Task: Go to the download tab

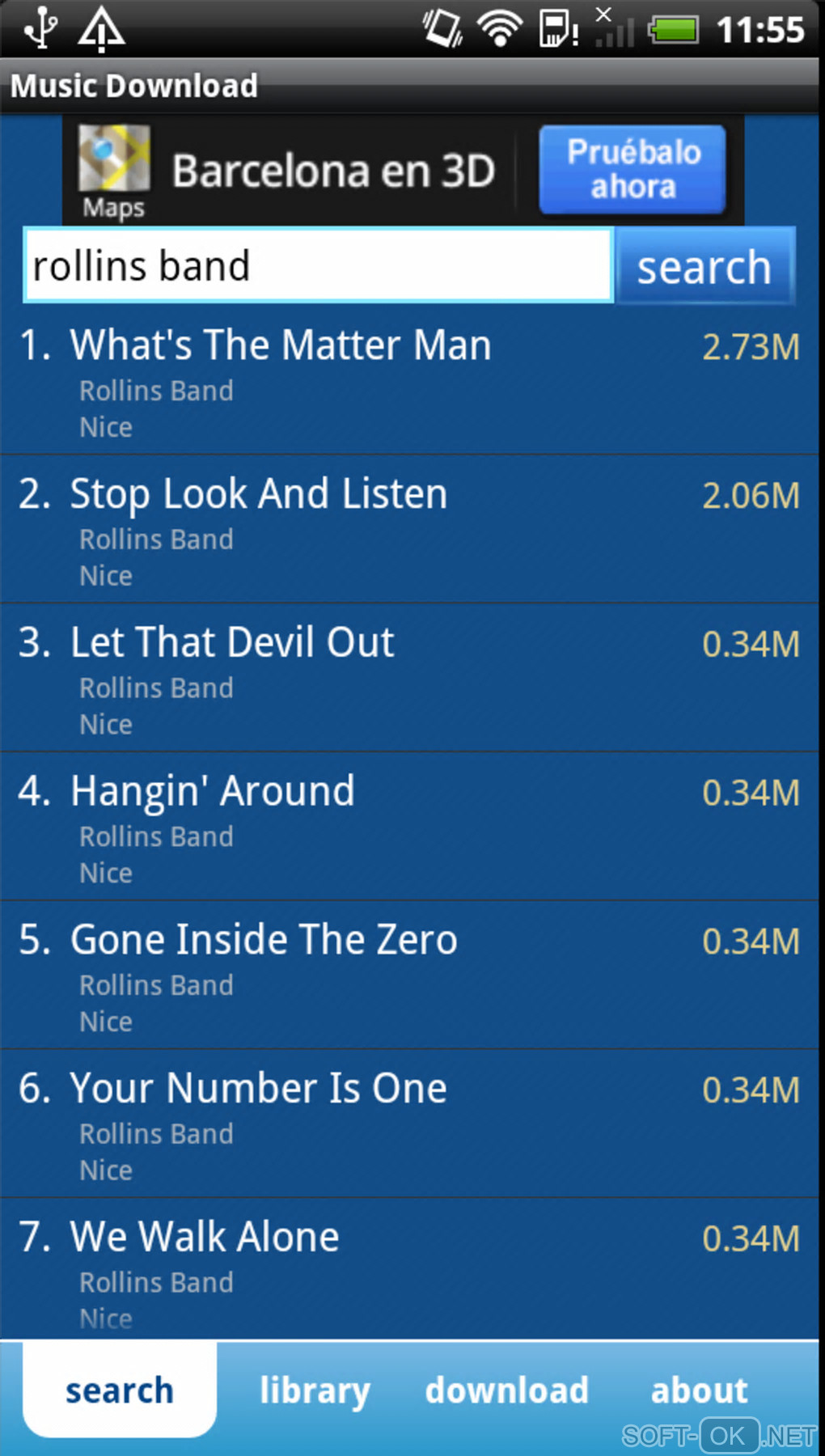Action: pyautogui.click(x=507, y=1391)
